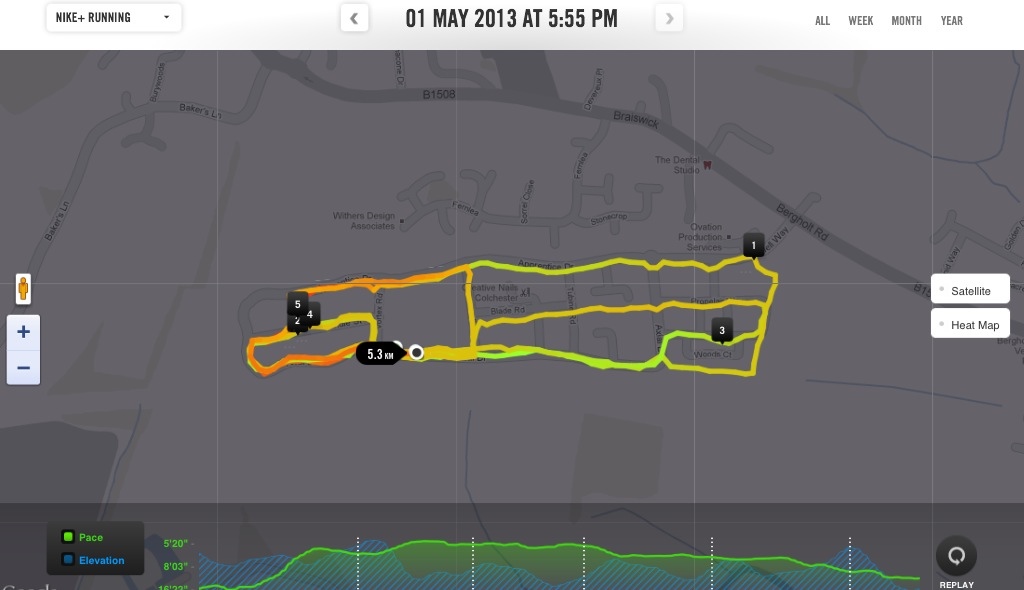1024x590 pixels.
Task: Zoom out on the map
Action: tap(23, 368)
